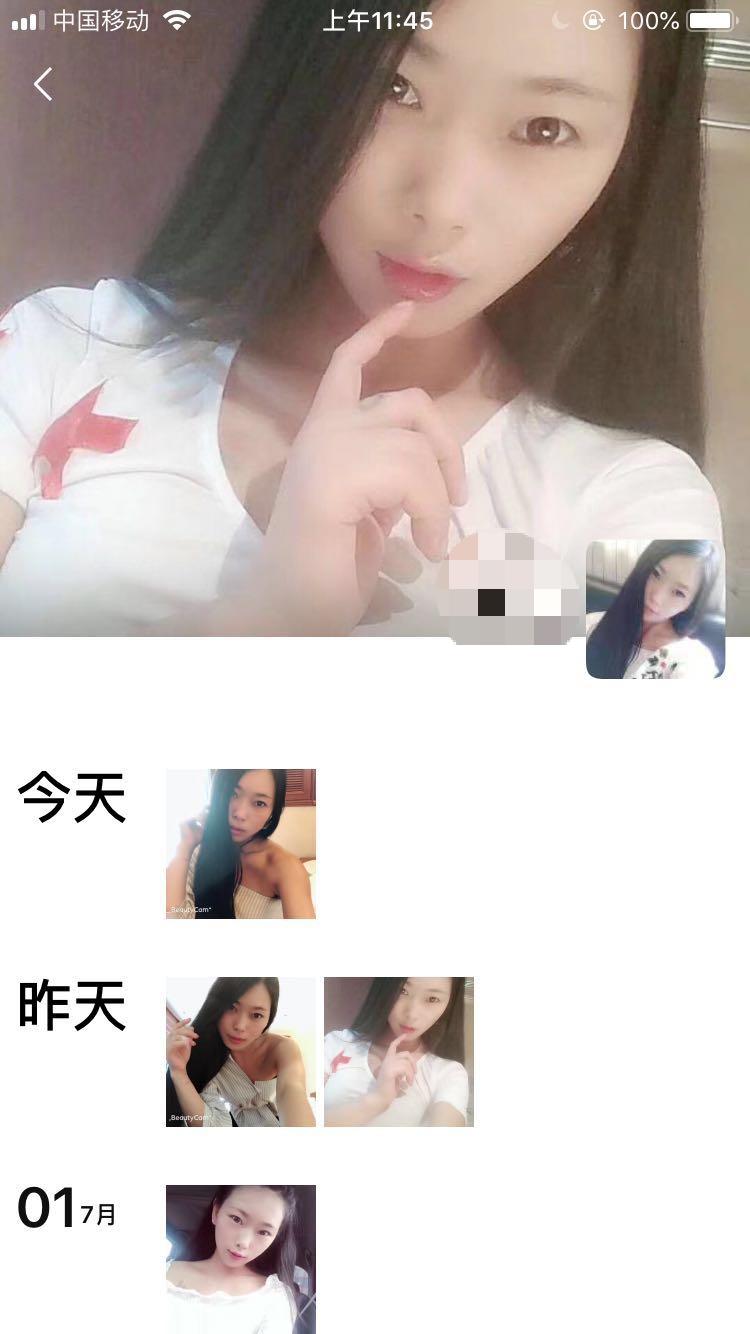Open today's selfie photo
Screen dimensions: 750x1334
[x=240, y=843]
